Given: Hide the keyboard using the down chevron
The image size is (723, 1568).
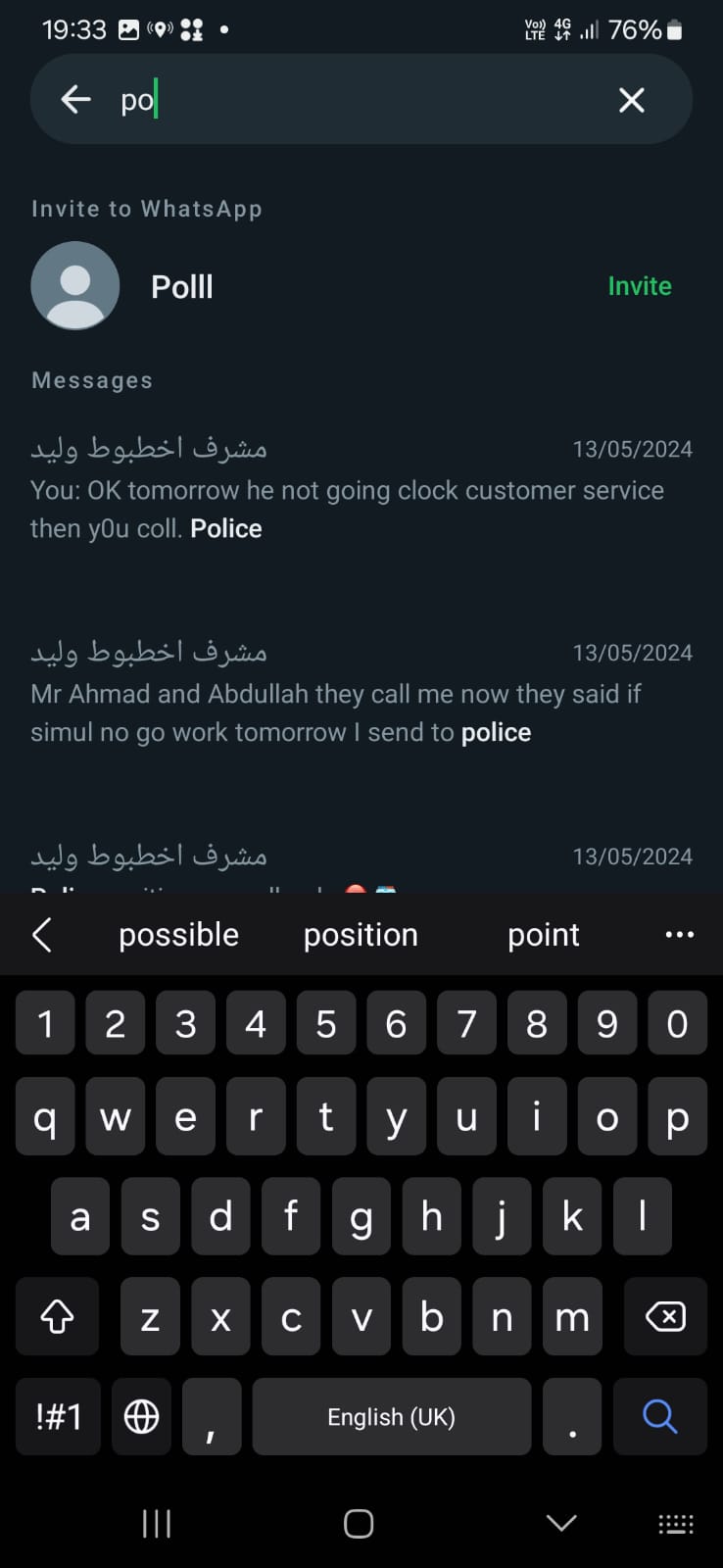Looking at the screenshot, I should 561,1523.
